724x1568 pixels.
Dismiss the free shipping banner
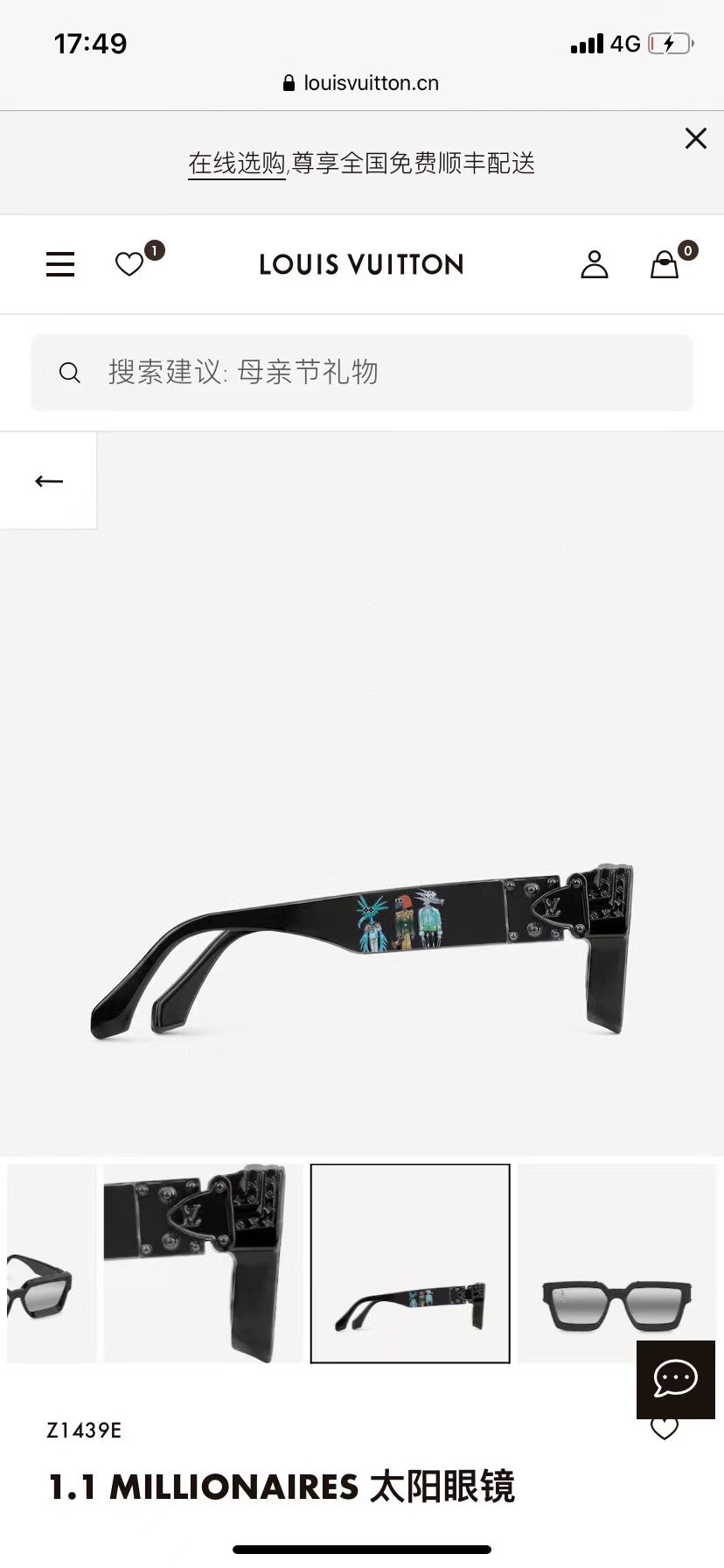[696, 138]
